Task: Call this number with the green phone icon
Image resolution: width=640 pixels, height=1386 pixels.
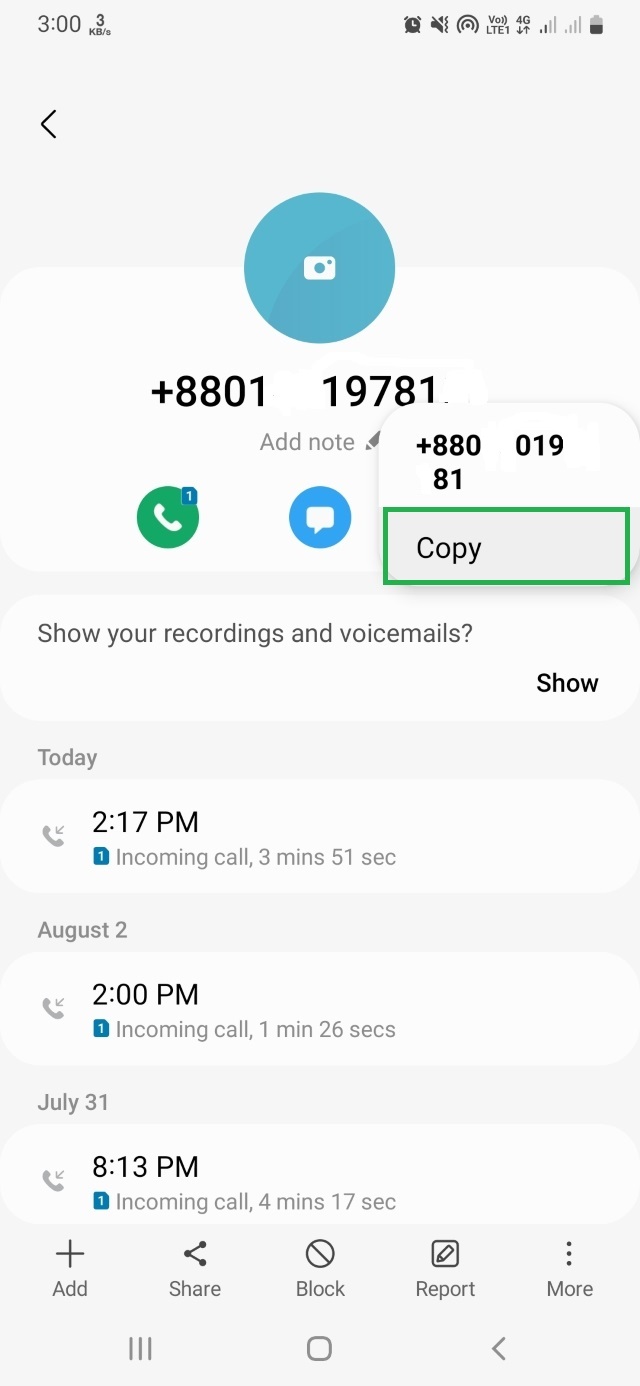Action: tap(168, 518)
